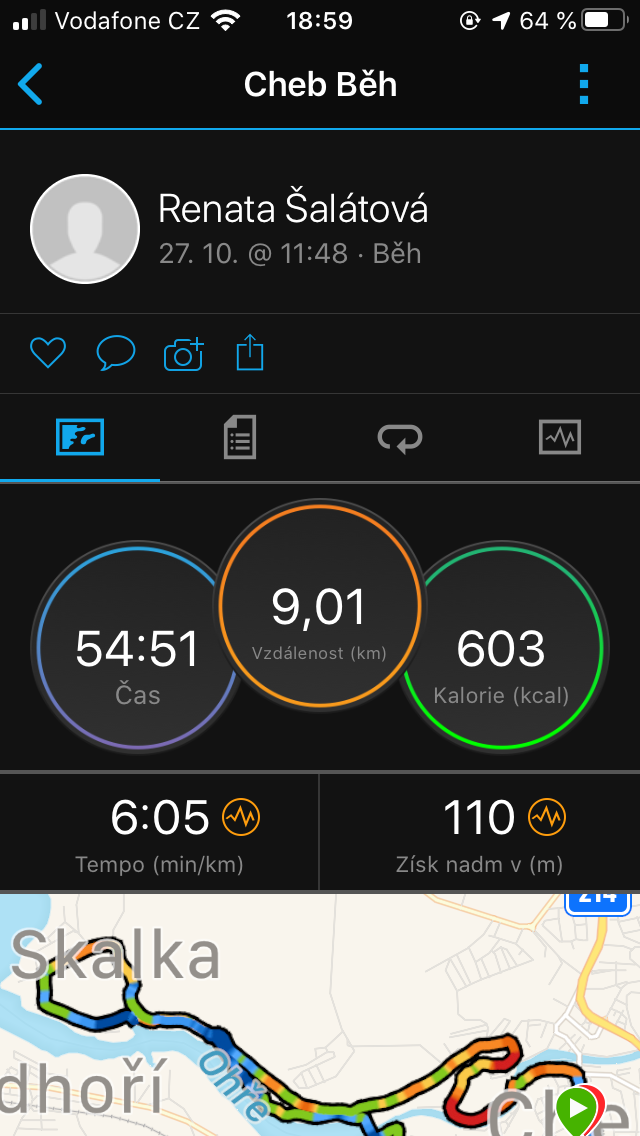The width and height of the screenshot is (640, 1136).
Task: Switch to the overview map tab
Action: pyautogui.click(x=80, y=438)
